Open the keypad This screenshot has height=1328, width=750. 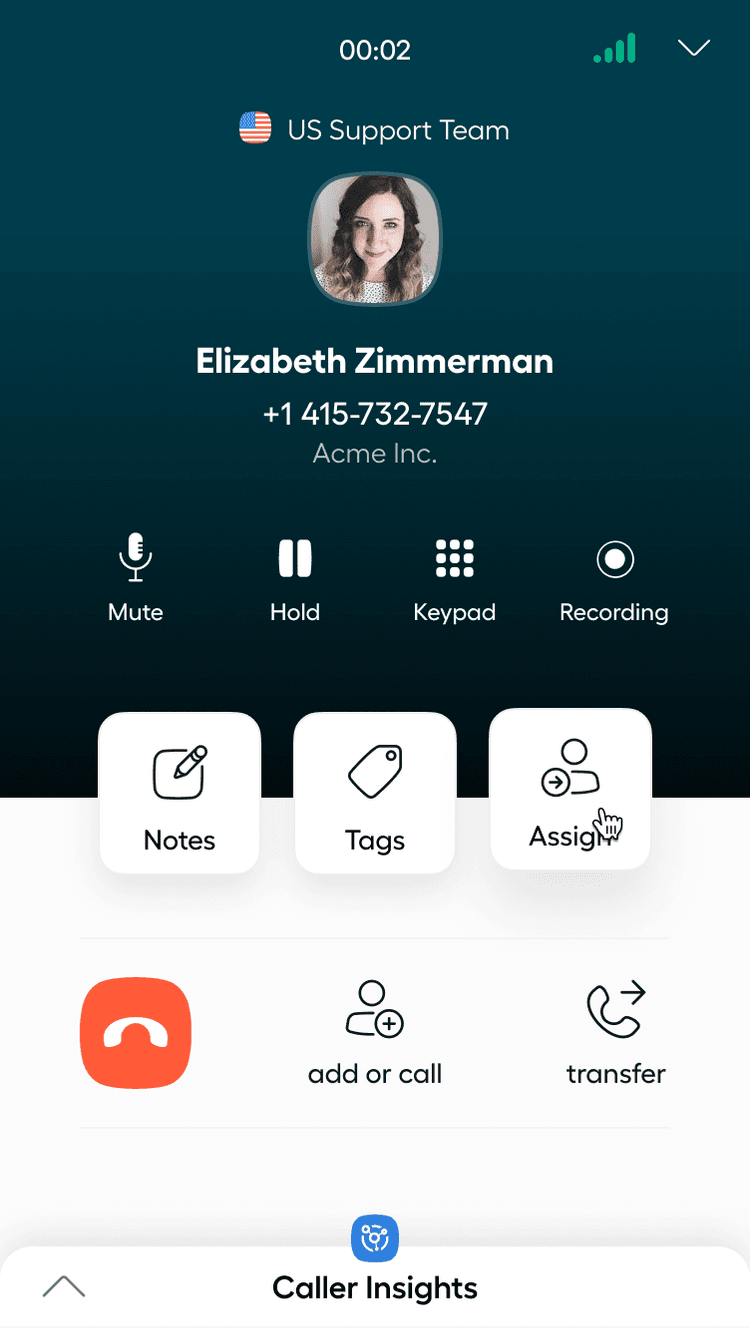pyautogui.click(x=454, y=577)
